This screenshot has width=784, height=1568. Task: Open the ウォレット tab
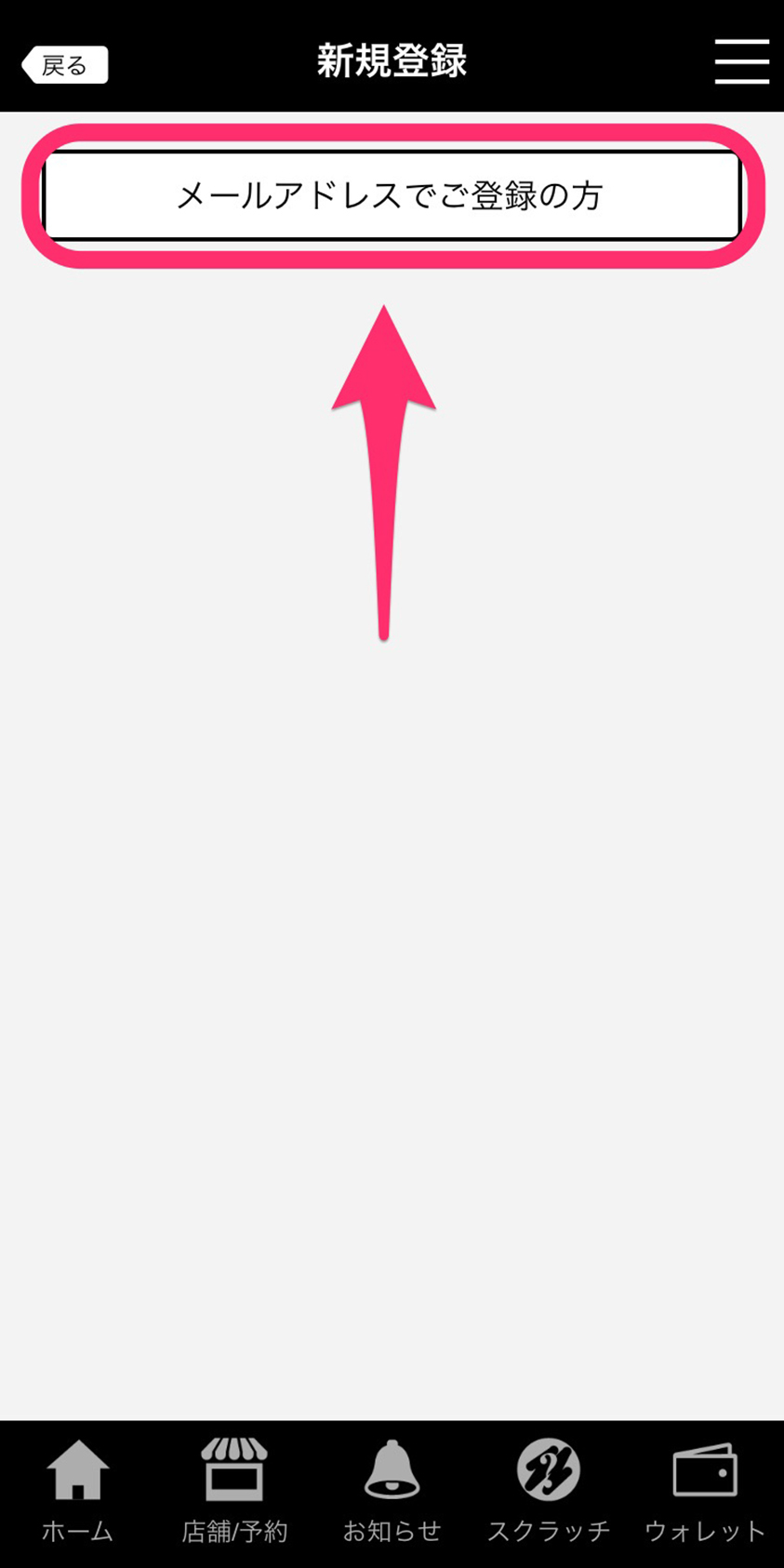[705, 1491]
